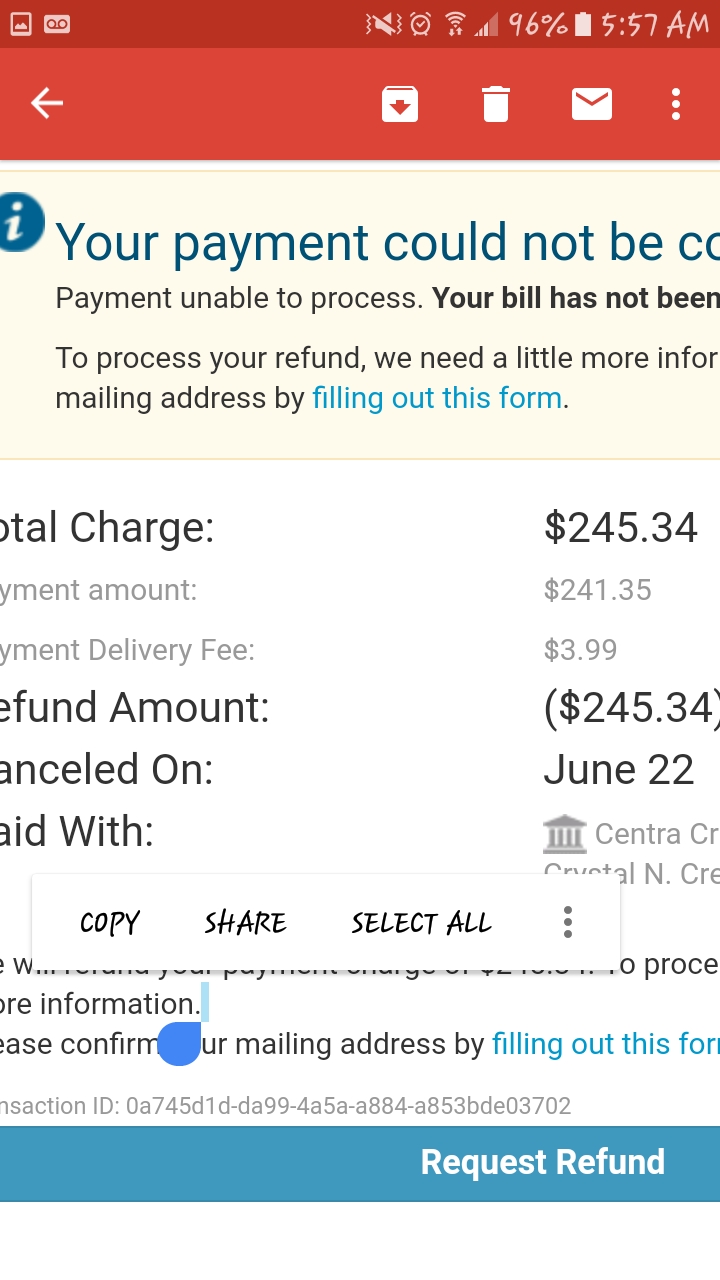Open the form link next to "mailing address by"
Image resolution: width=720 pixels, height=1280 pixels.
606,1044
